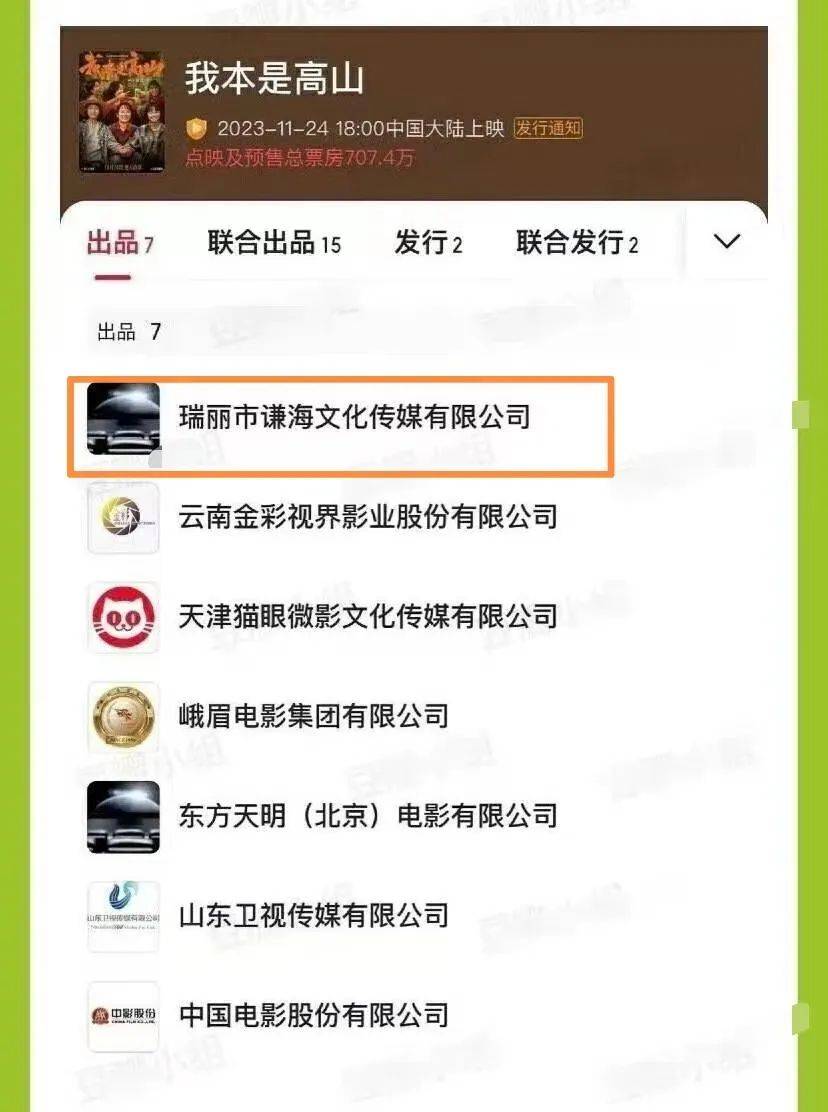Select the 出品 tab

pos(119,242)
